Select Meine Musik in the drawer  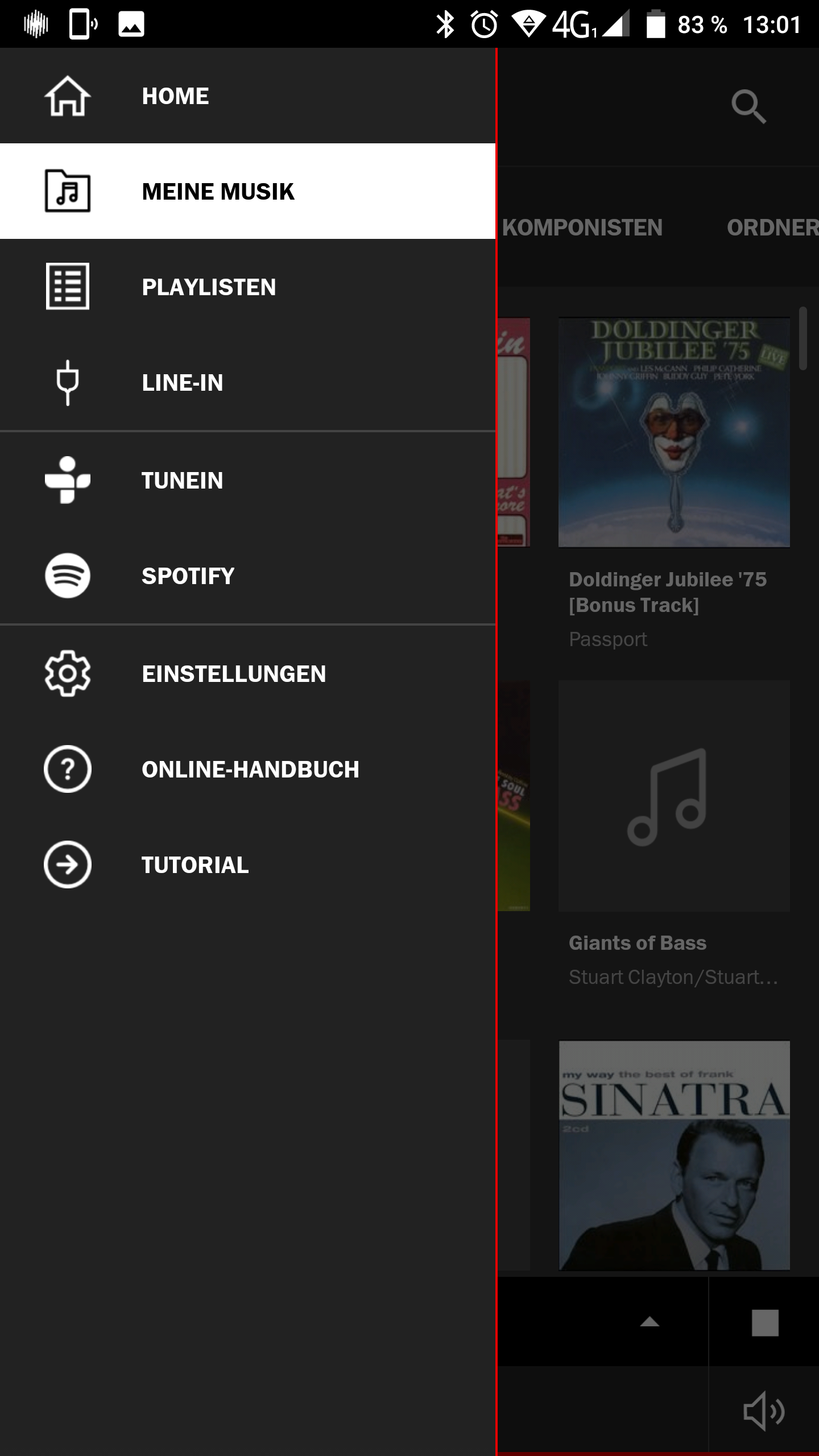coord(247,192)
